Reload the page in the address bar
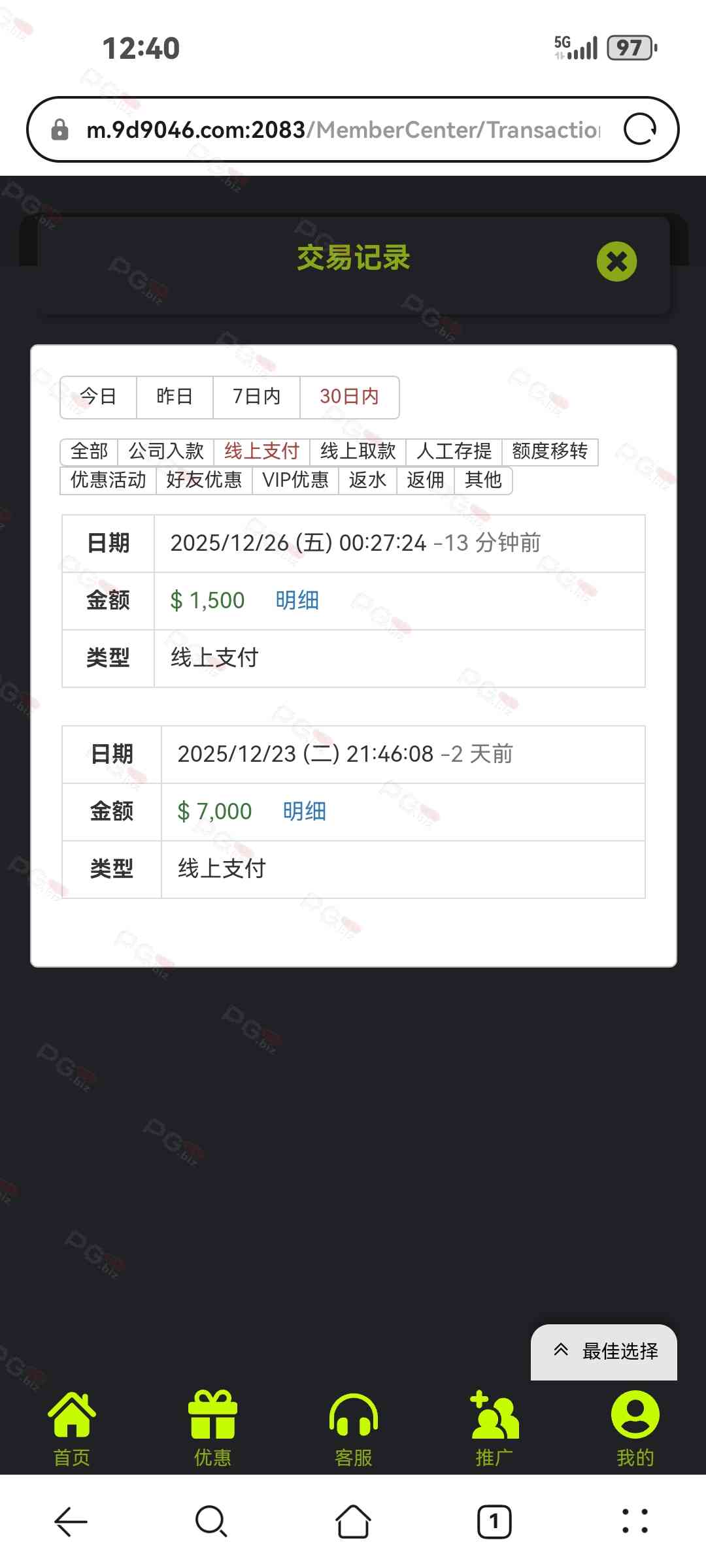The width and height of the screenshot is (706, 1568). click(639, 129)
